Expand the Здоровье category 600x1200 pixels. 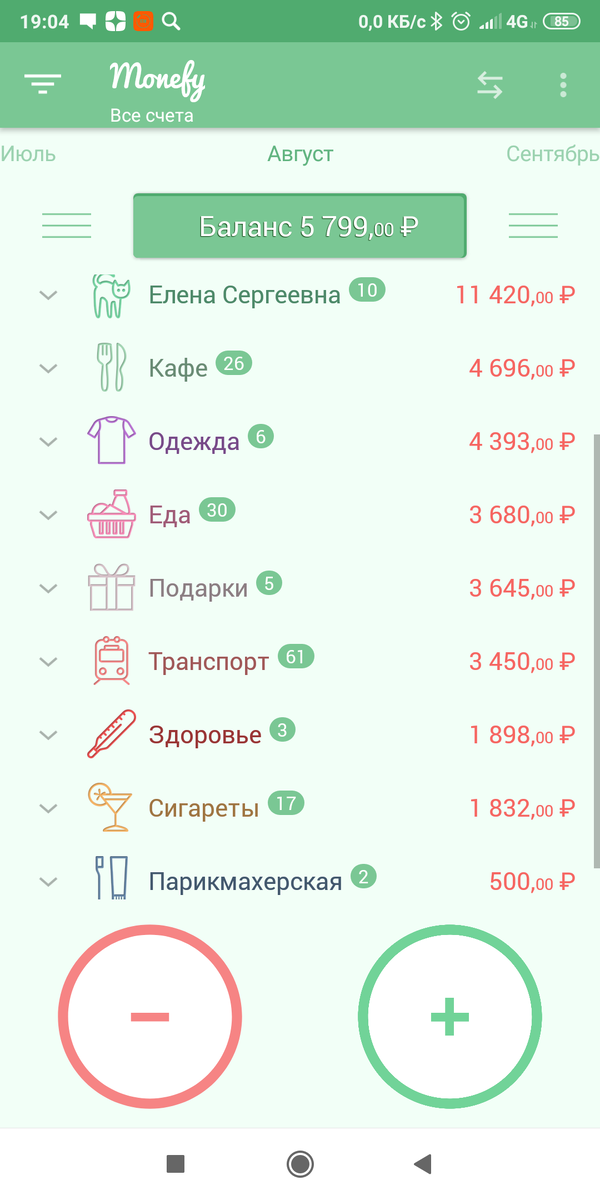click(48, 735)
